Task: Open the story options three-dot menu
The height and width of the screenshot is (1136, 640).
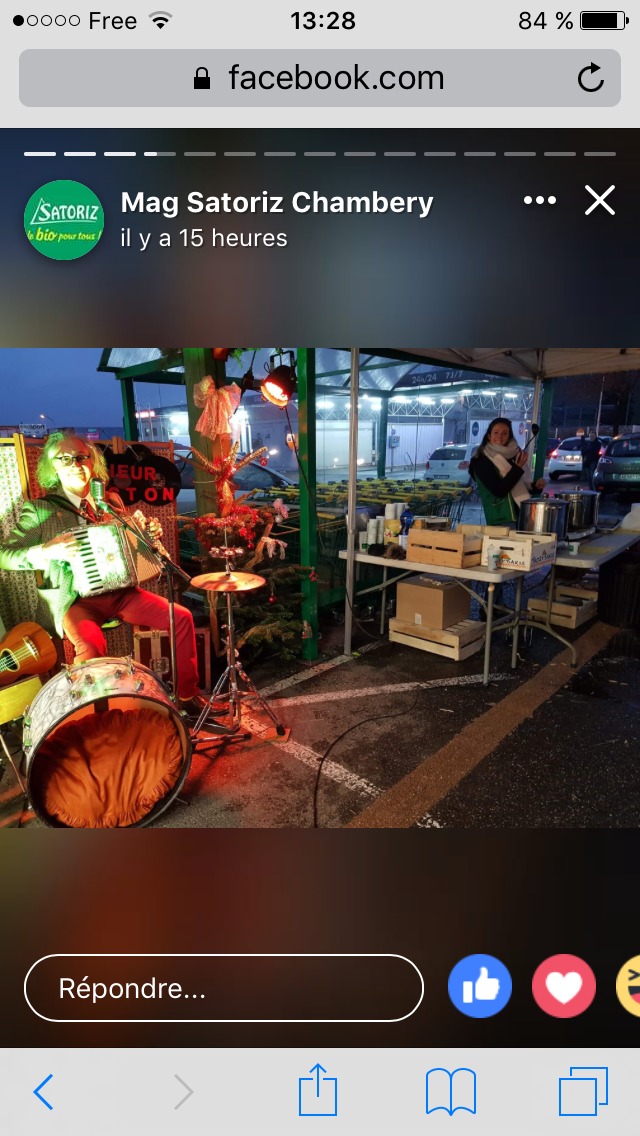Action: [539, 201]
